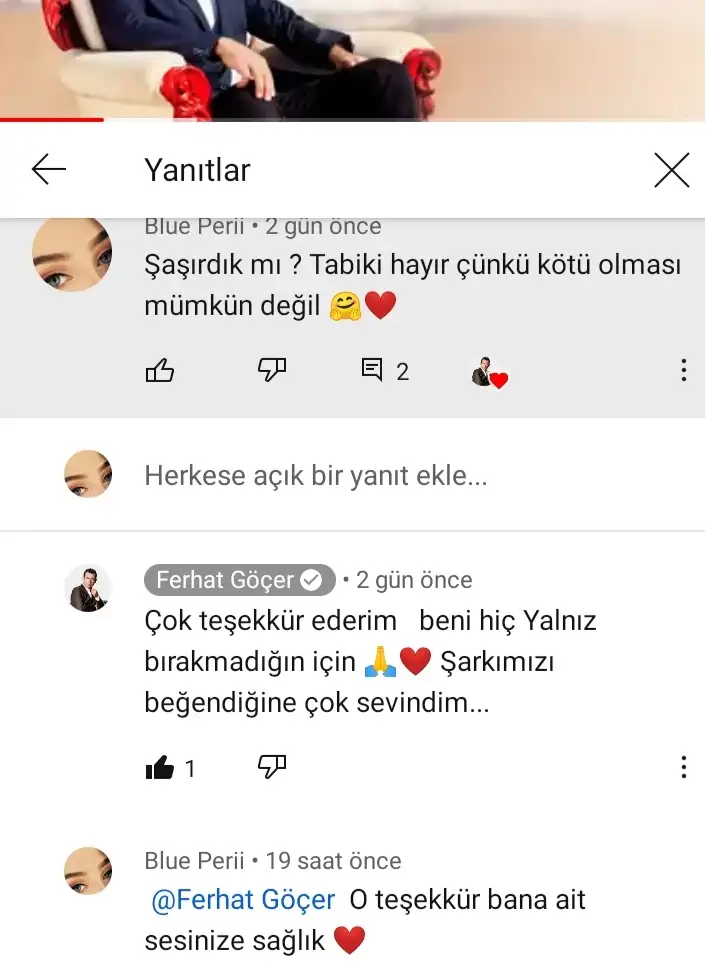The image size is (705, 963).
Task: Like Blue Perii's original comment
Action: pyautogui.click(x=160, y=372)
